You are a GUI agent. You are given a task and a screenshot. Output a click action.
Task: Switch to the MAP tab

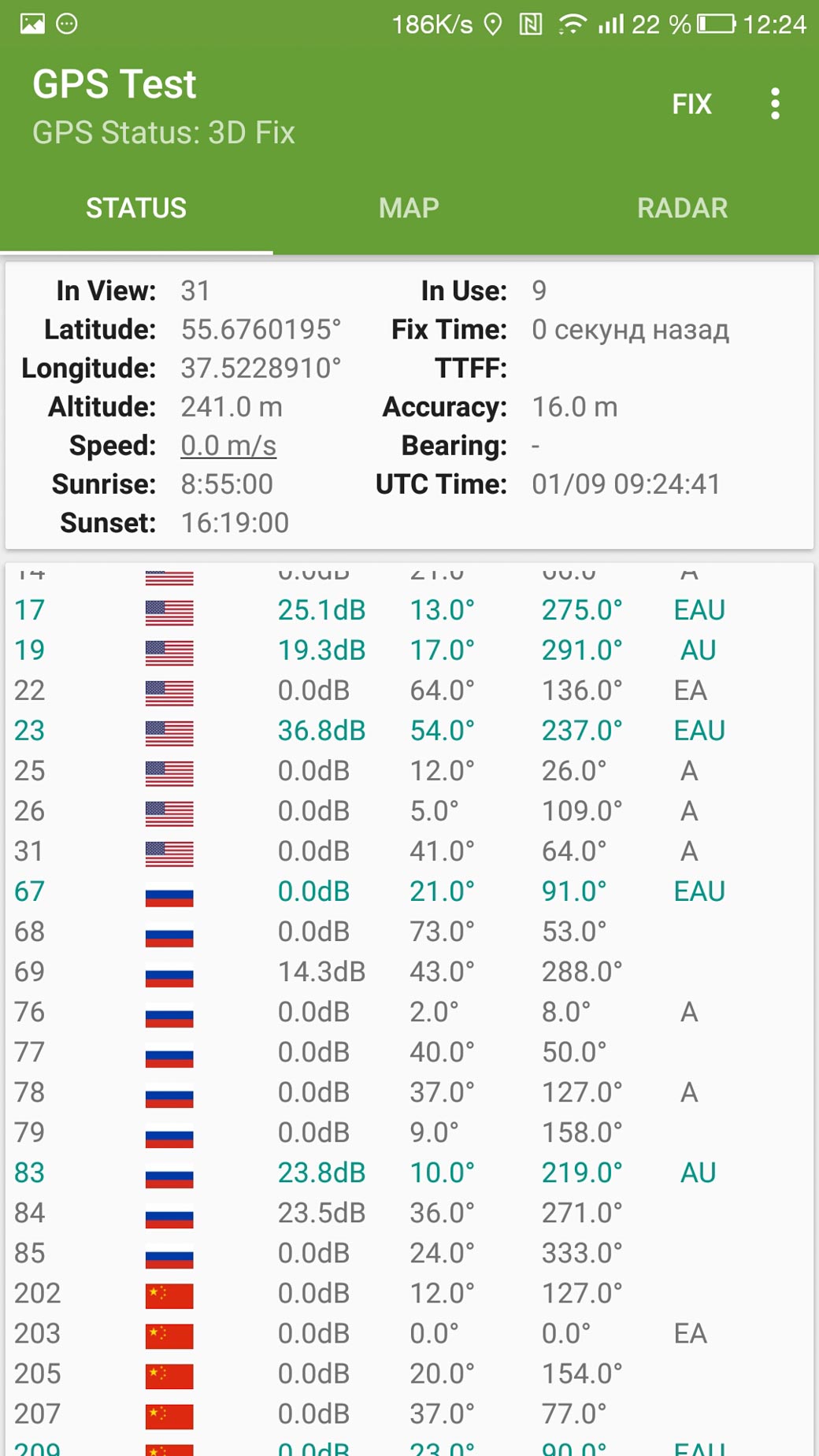point(409,208)
